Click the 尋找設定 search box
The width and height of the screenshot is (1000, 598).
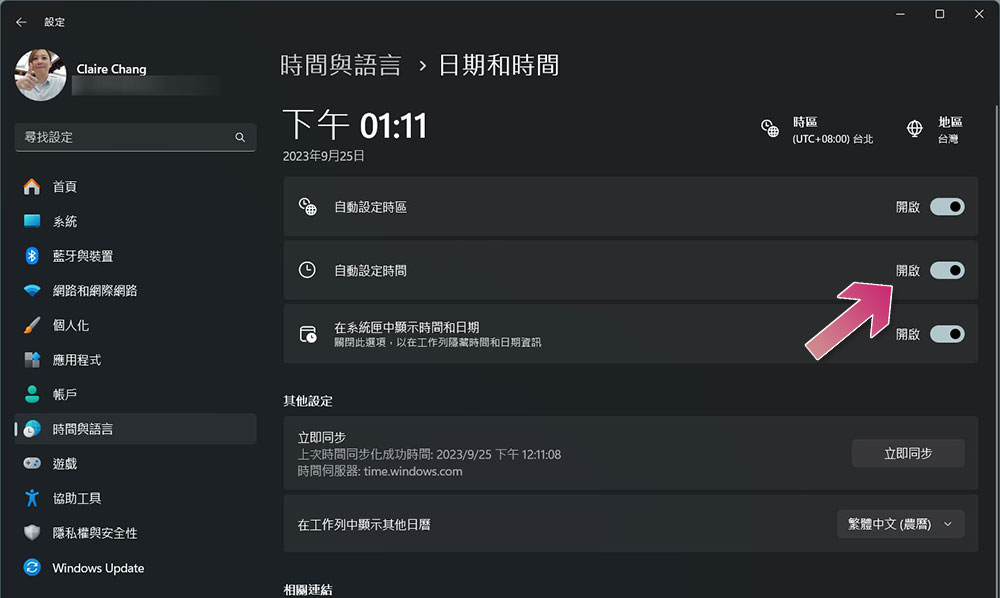click(x=135, y=137)
